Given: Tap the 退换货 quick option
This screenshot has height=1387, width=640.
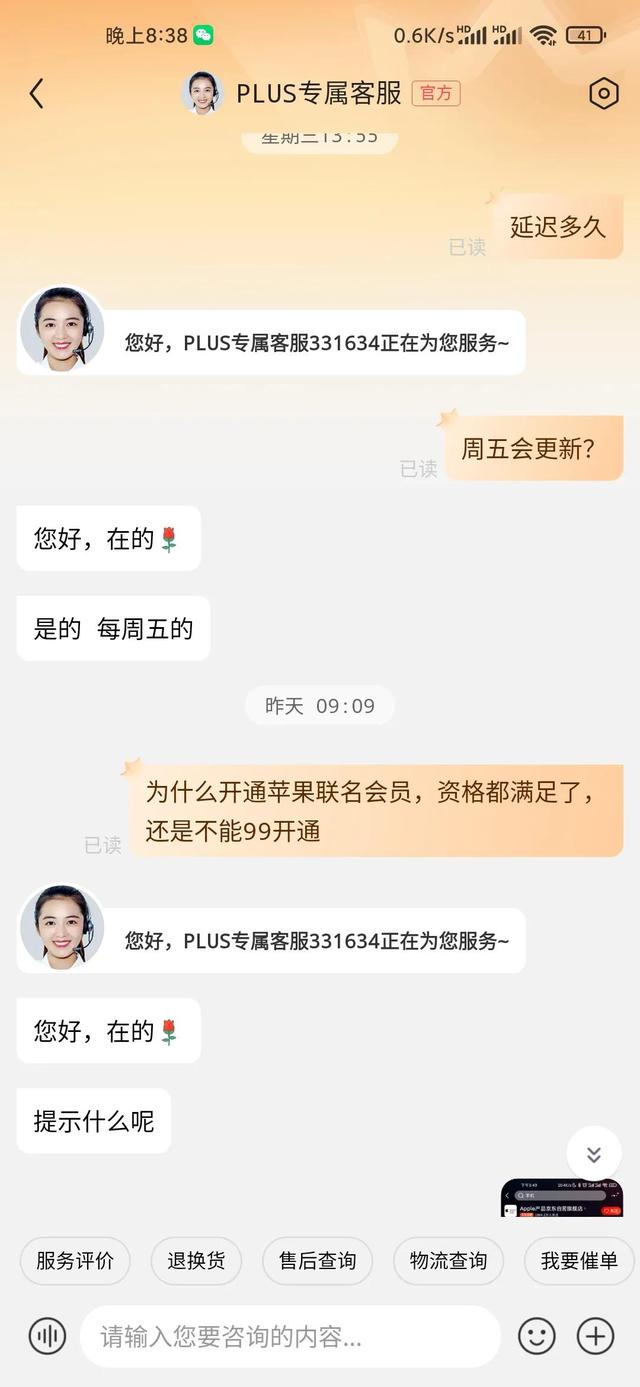Looking at the screenshot, I should pyautogui.click(x=196, y=1261).
